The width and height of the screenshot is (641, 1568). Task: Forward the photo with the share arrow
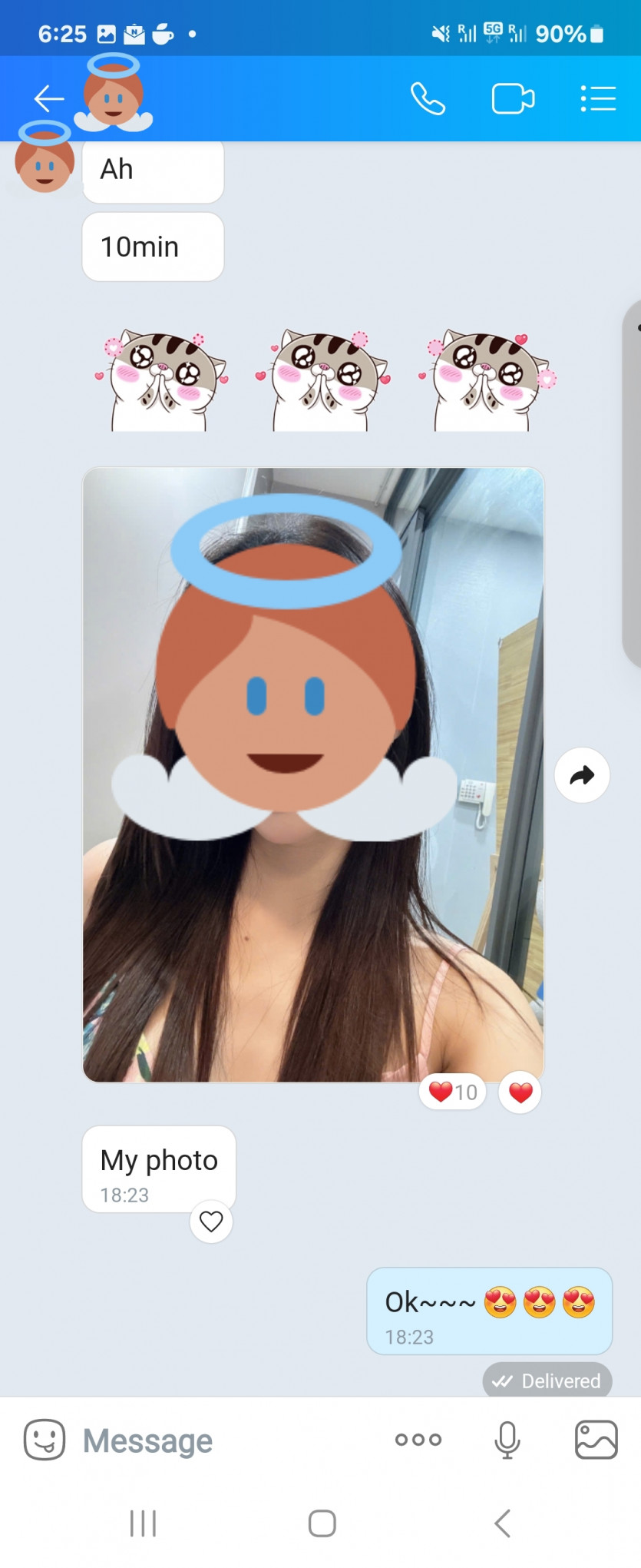[x=582, y=775]
